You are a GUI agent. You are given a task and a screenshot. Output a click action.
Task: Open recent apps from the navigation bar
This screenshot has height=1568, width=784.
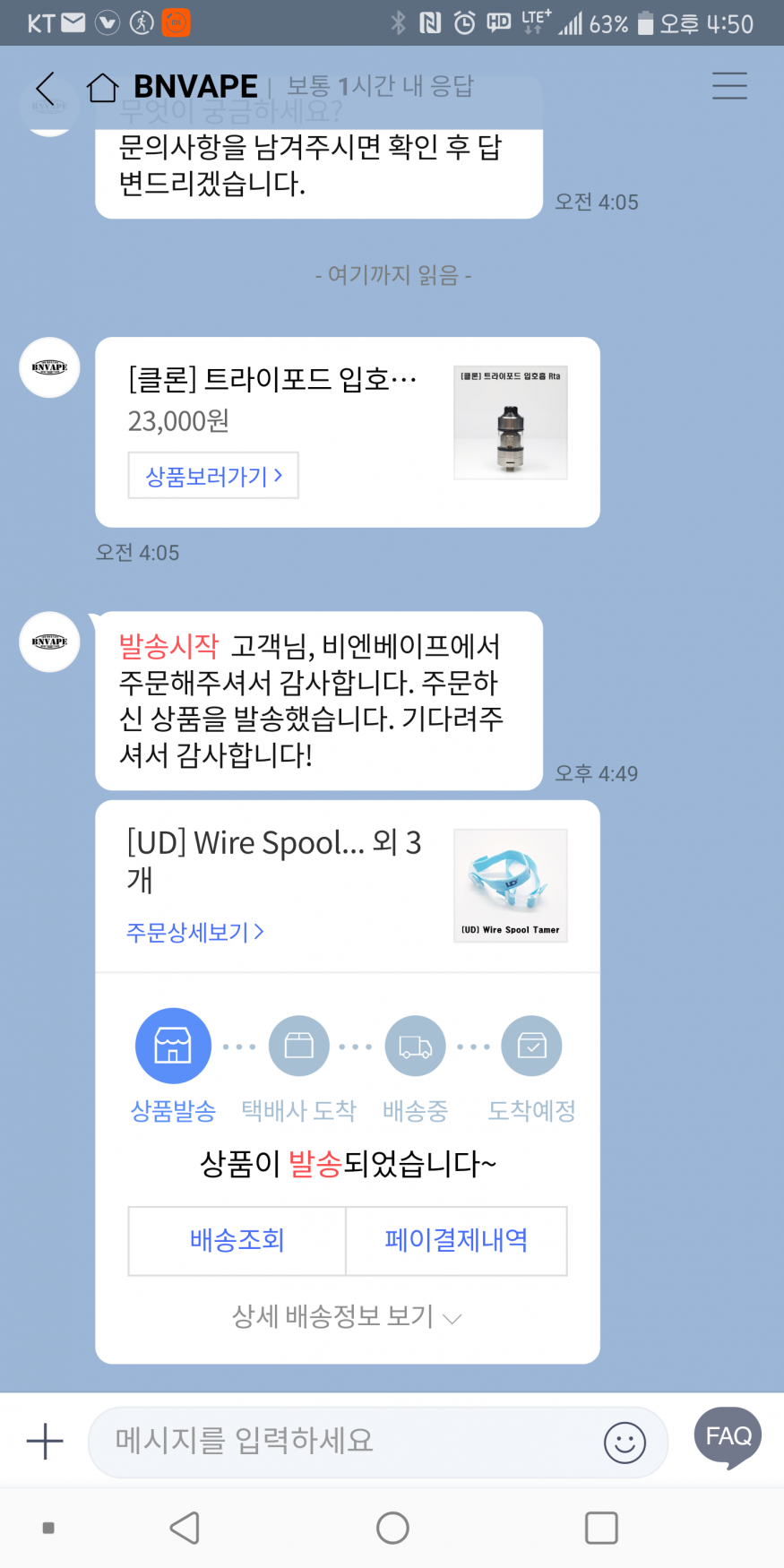601,1528
